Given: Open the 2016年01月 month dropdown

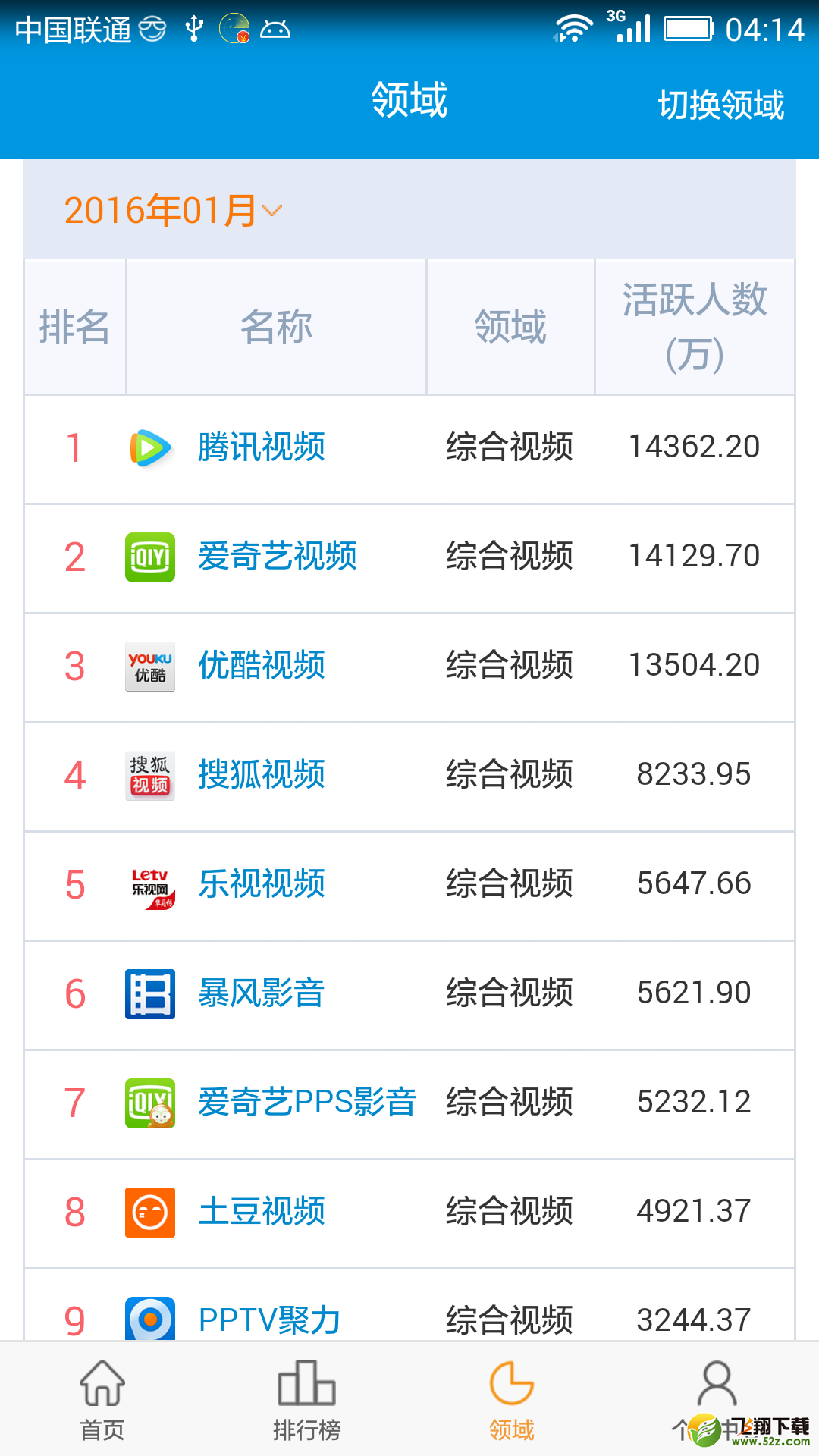Looking at the screenshot, I should (173, 210).
